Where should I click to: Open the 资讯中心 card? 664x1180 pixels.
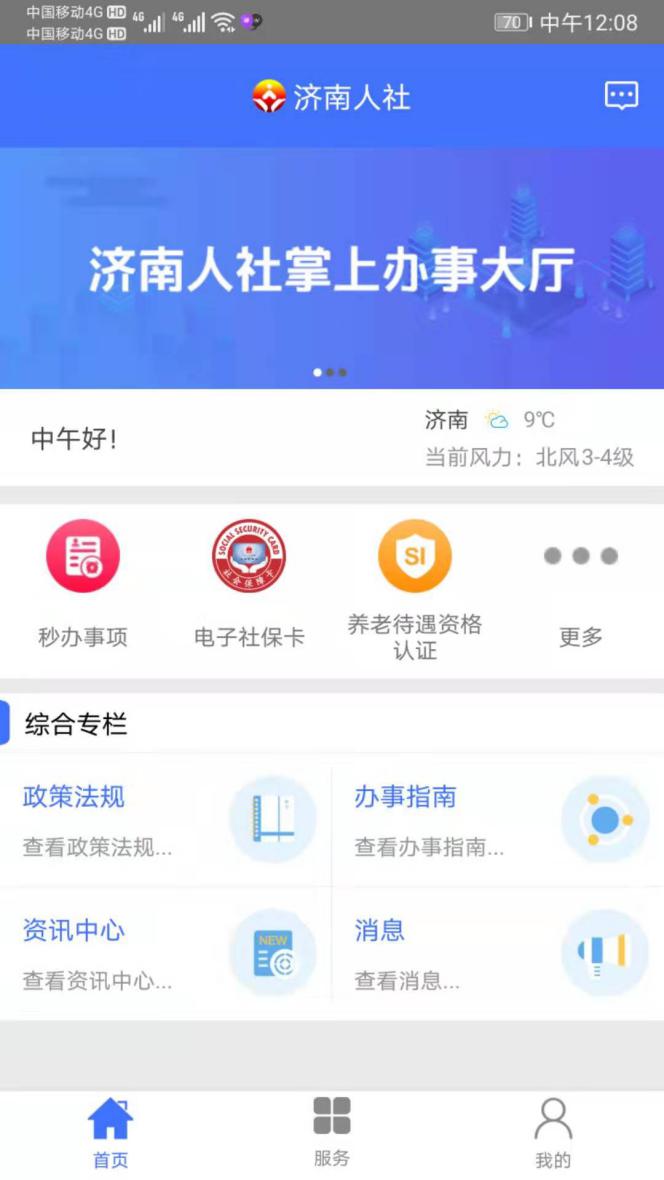coord(166,953)
